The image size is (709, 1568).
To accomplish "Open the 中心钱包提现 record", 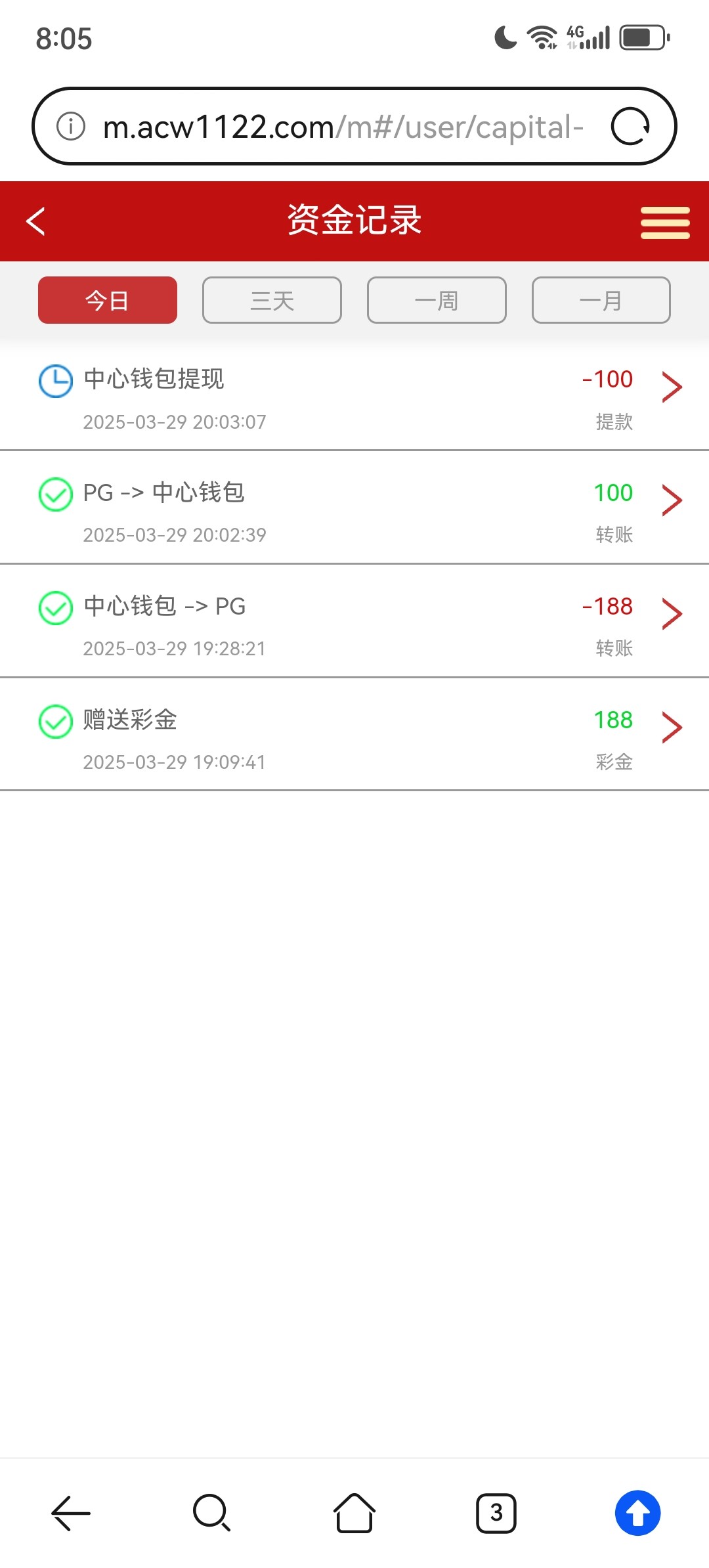I will click(354, 396).
